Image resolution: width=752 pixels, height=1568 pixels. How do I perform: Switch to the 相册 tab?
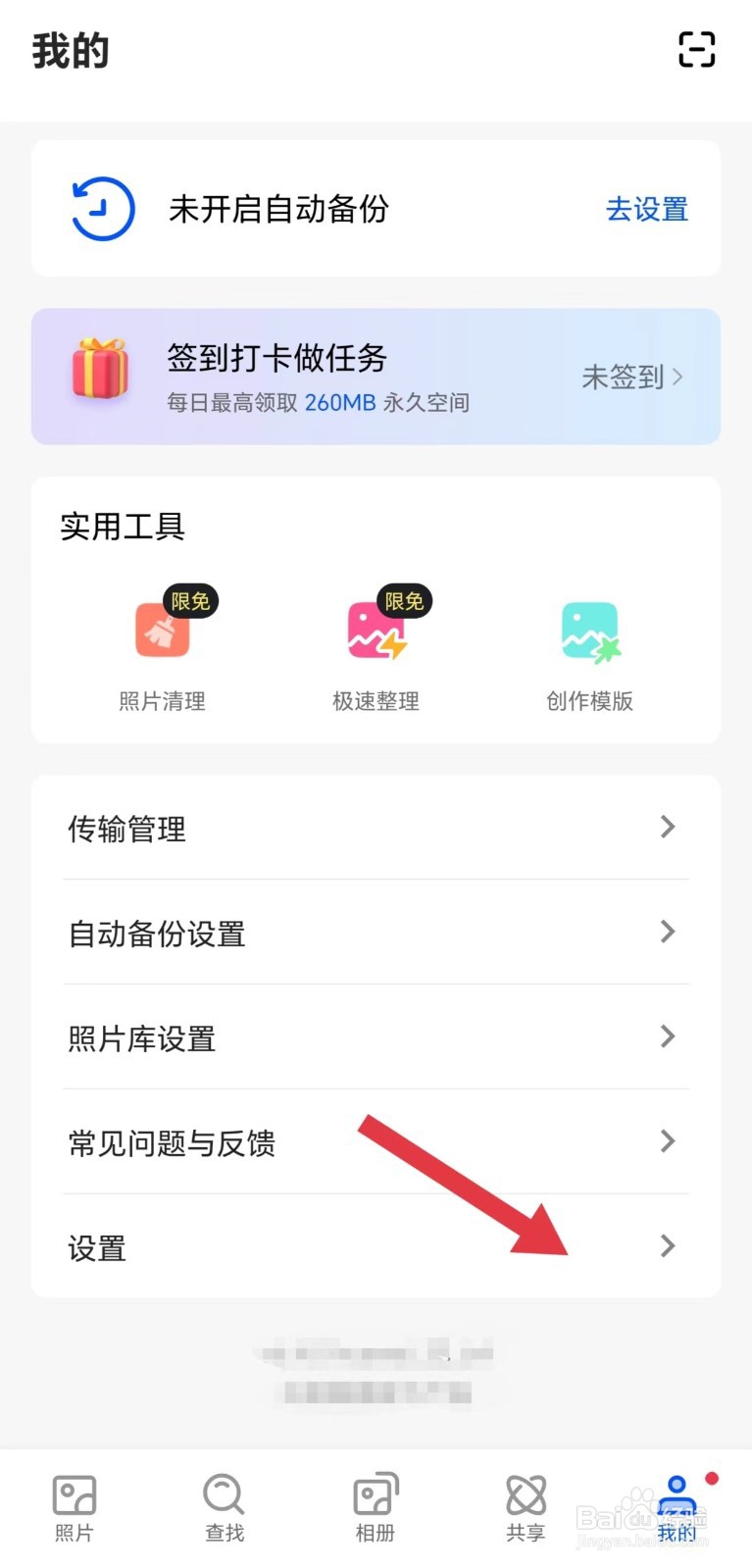(375, 1497)
